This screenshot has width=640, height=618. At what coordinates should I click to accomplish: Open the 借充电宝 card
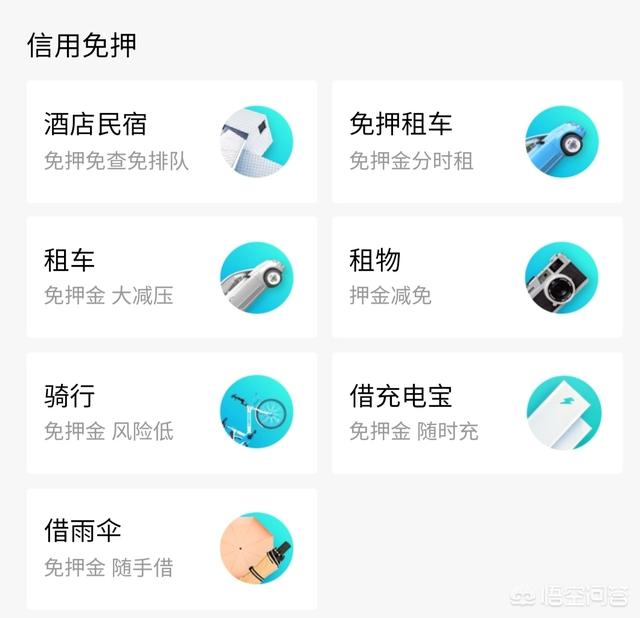coord(477,413)
